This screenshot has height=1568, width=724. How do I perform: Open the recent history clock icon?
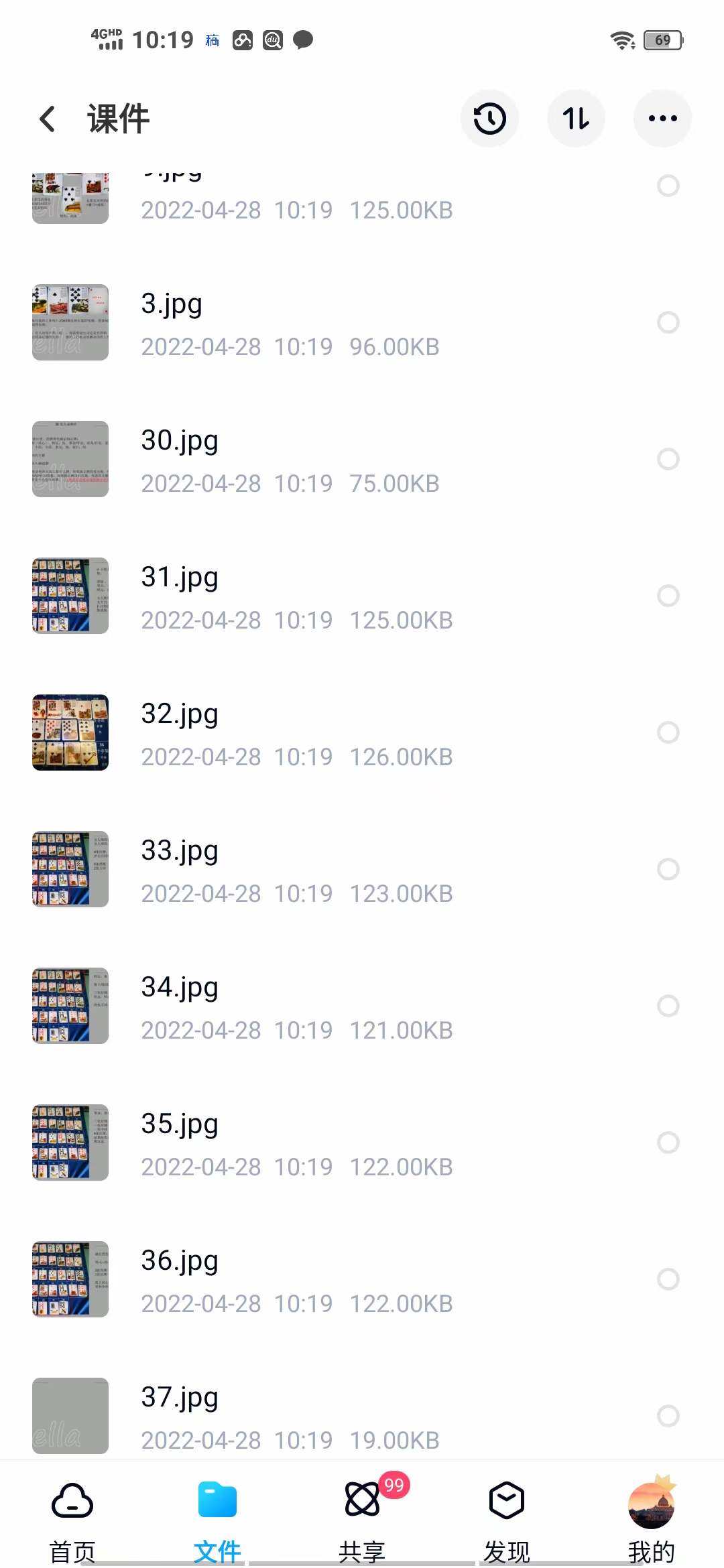pyautogui.click(x=489, y=119)
